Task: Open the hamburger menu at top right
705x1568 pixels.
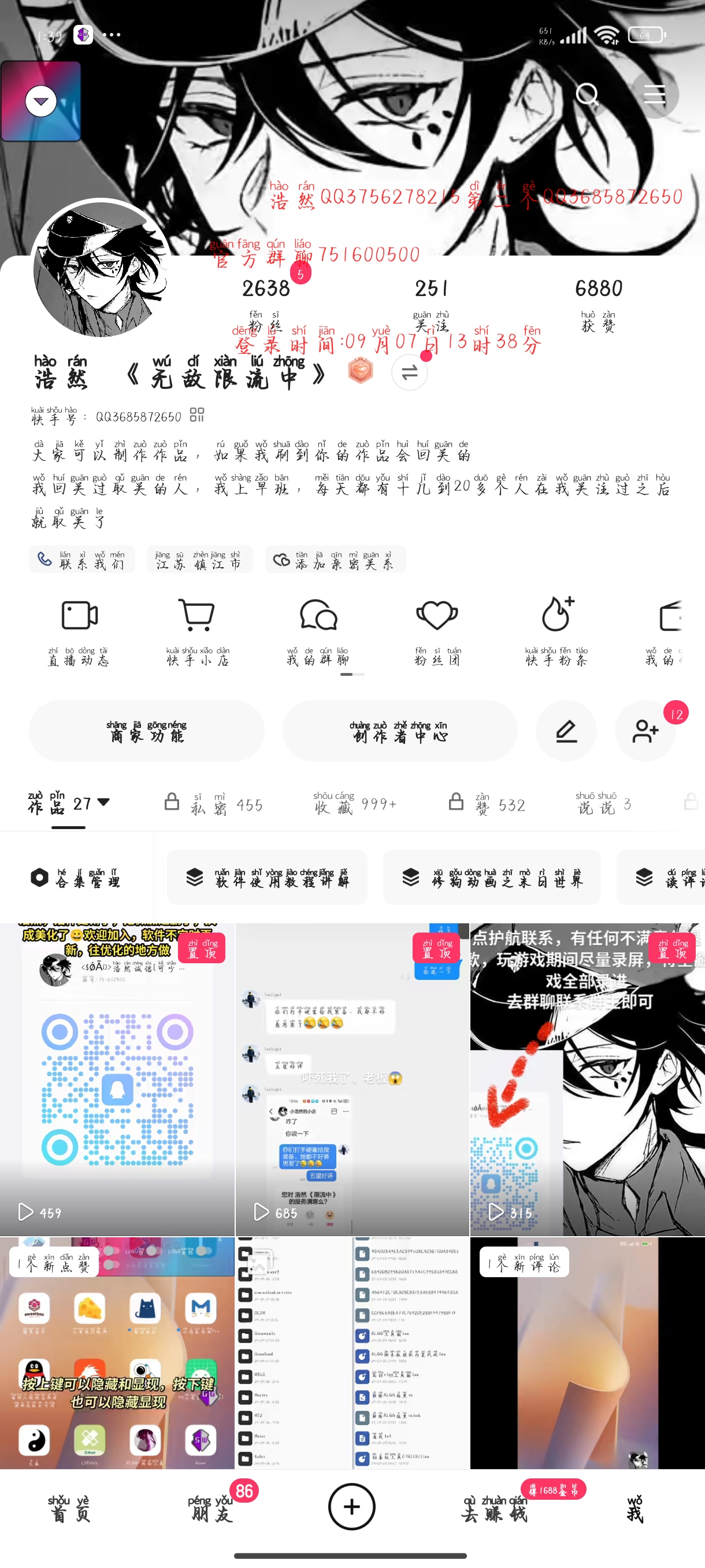Action: tap(655, 94)
